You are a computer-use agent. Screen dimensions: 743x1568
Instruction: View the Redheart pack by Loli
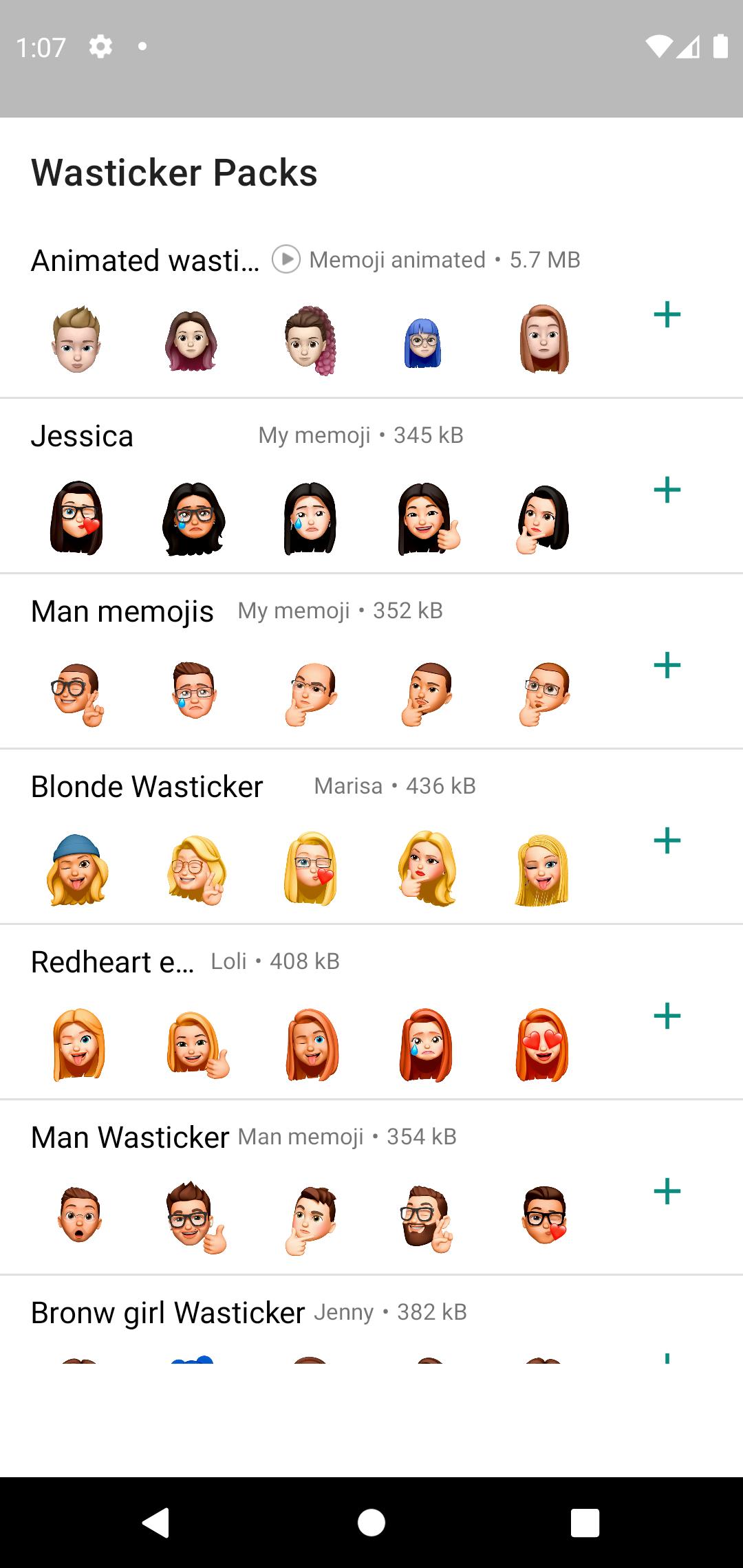pos(113,962)
